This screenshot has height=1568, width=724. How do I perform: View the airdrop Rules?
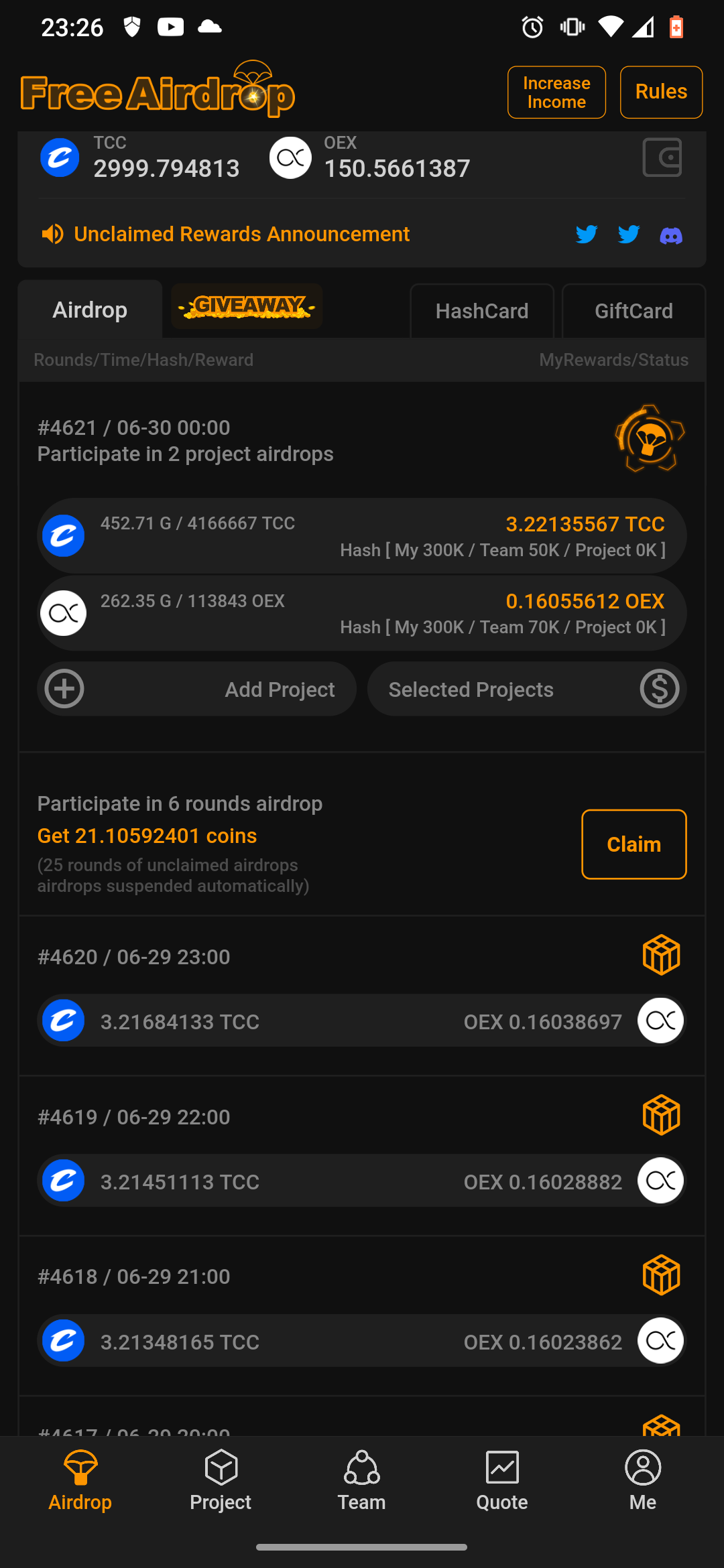(x=661, y=92)
